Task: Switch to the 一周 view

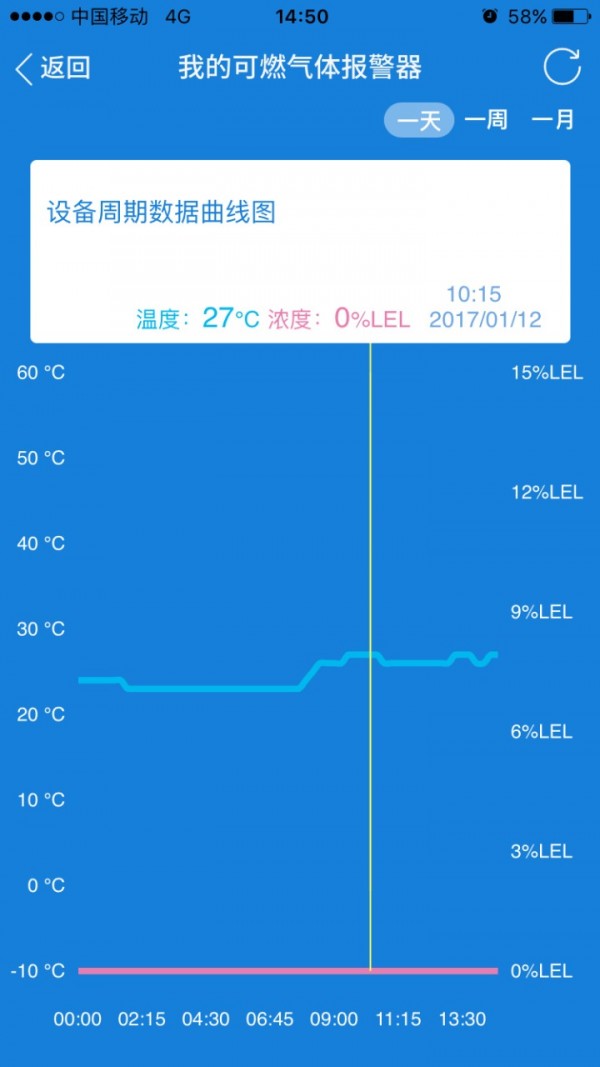Action: [486, 121]
